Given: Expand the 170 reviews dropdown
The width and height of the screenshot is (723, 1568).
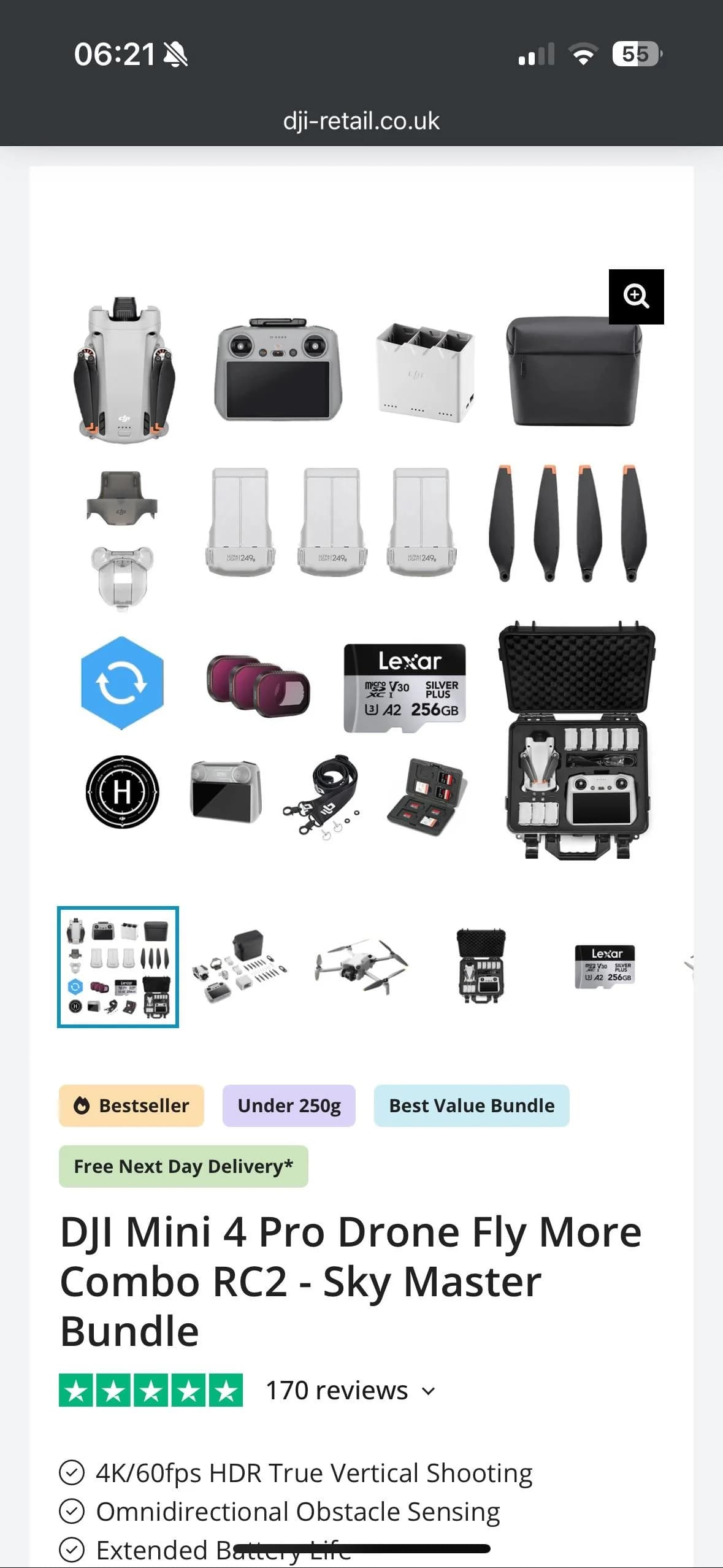Looking at the screenshot, I should coord(351,1390).
